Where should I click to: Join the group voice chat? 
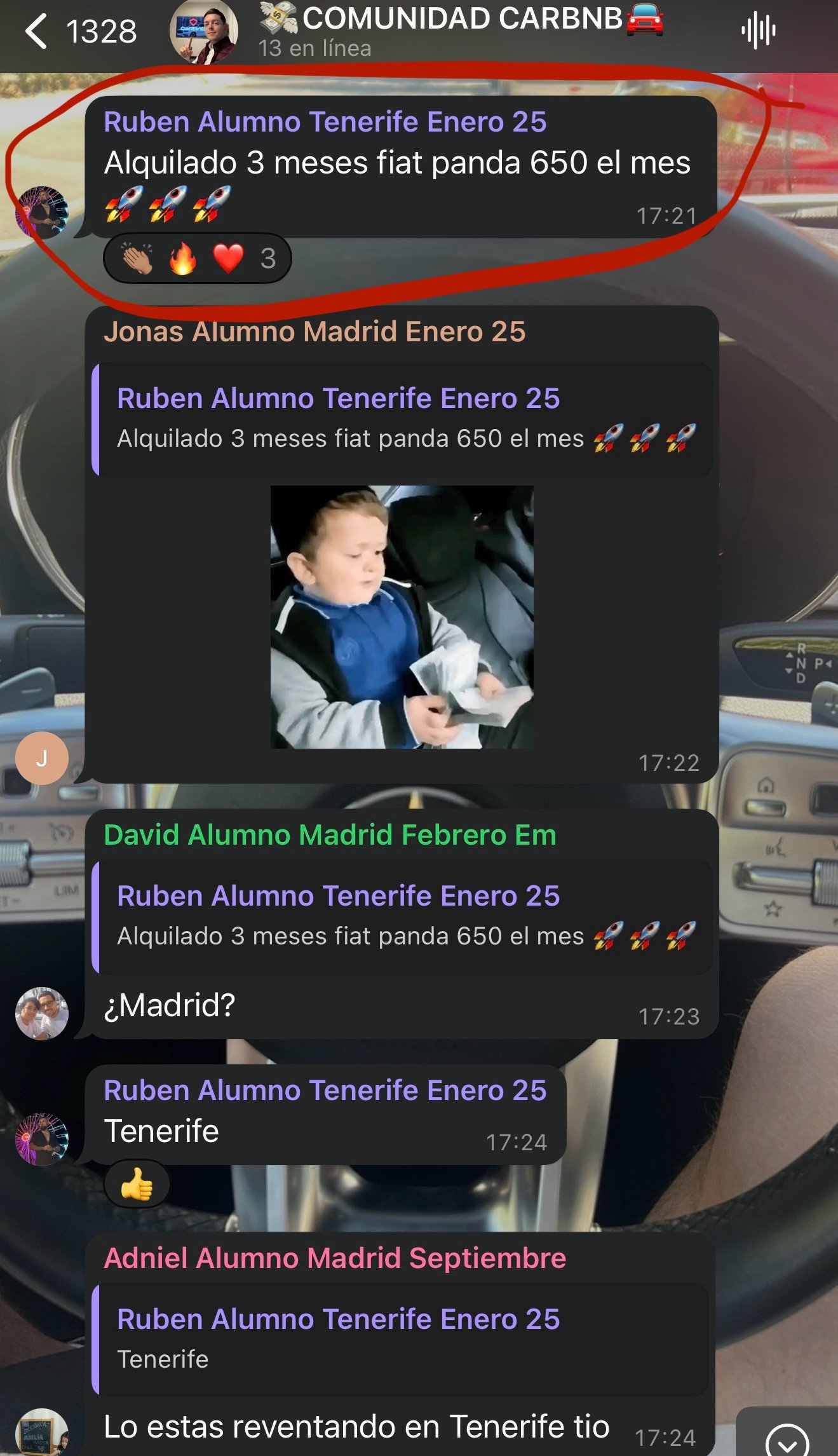[x=758, y=31]
